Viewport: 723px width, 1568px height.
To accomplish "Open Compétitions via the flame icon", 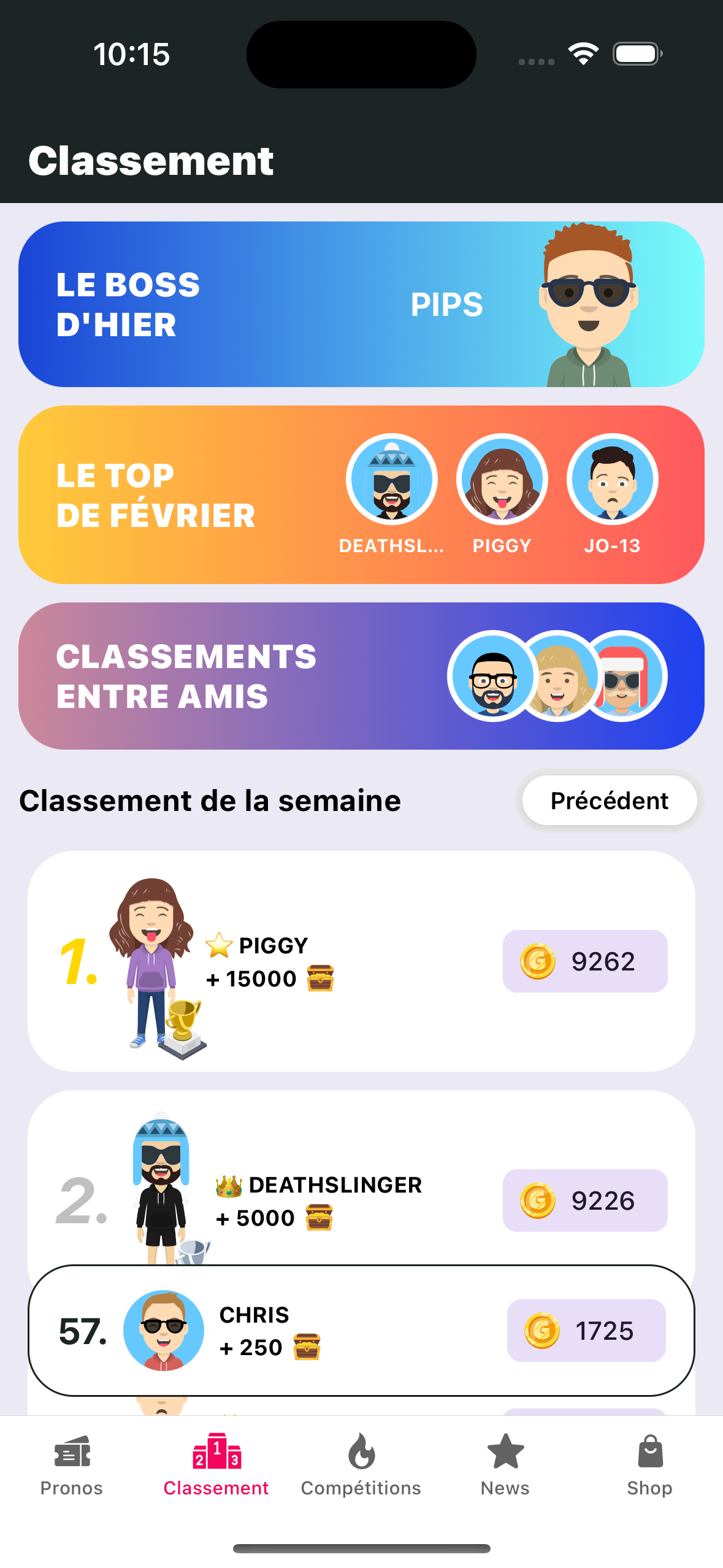I will tap(361, 1449).
